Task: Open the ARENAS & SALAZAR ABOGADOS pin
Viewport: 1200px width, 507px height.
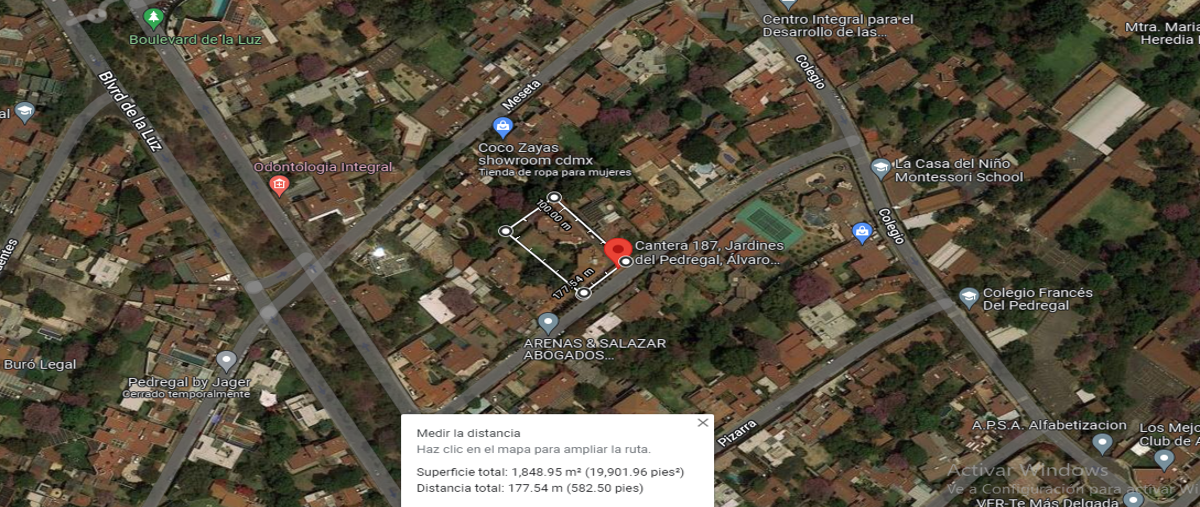Action: click(x=546, y=322)
